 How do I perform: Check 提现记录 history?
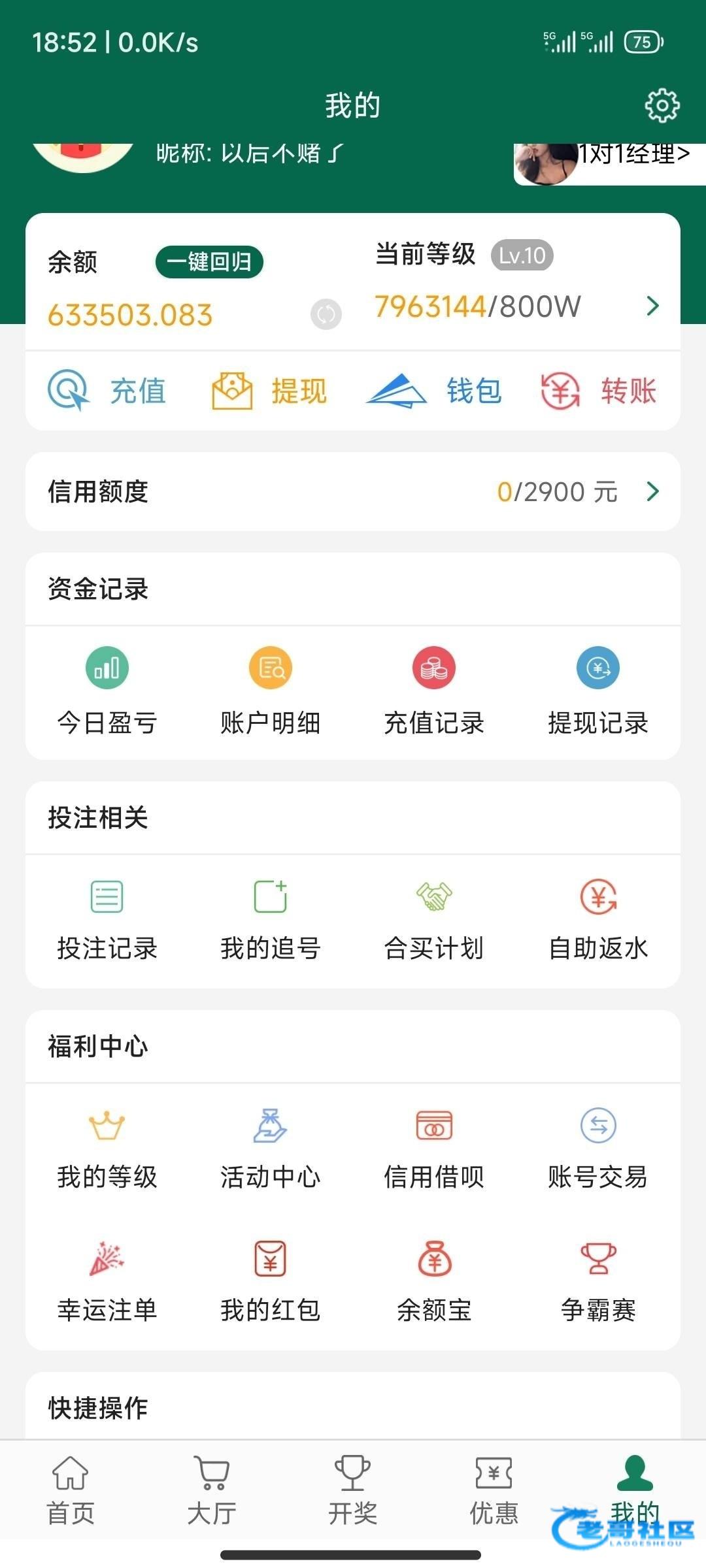598,690
